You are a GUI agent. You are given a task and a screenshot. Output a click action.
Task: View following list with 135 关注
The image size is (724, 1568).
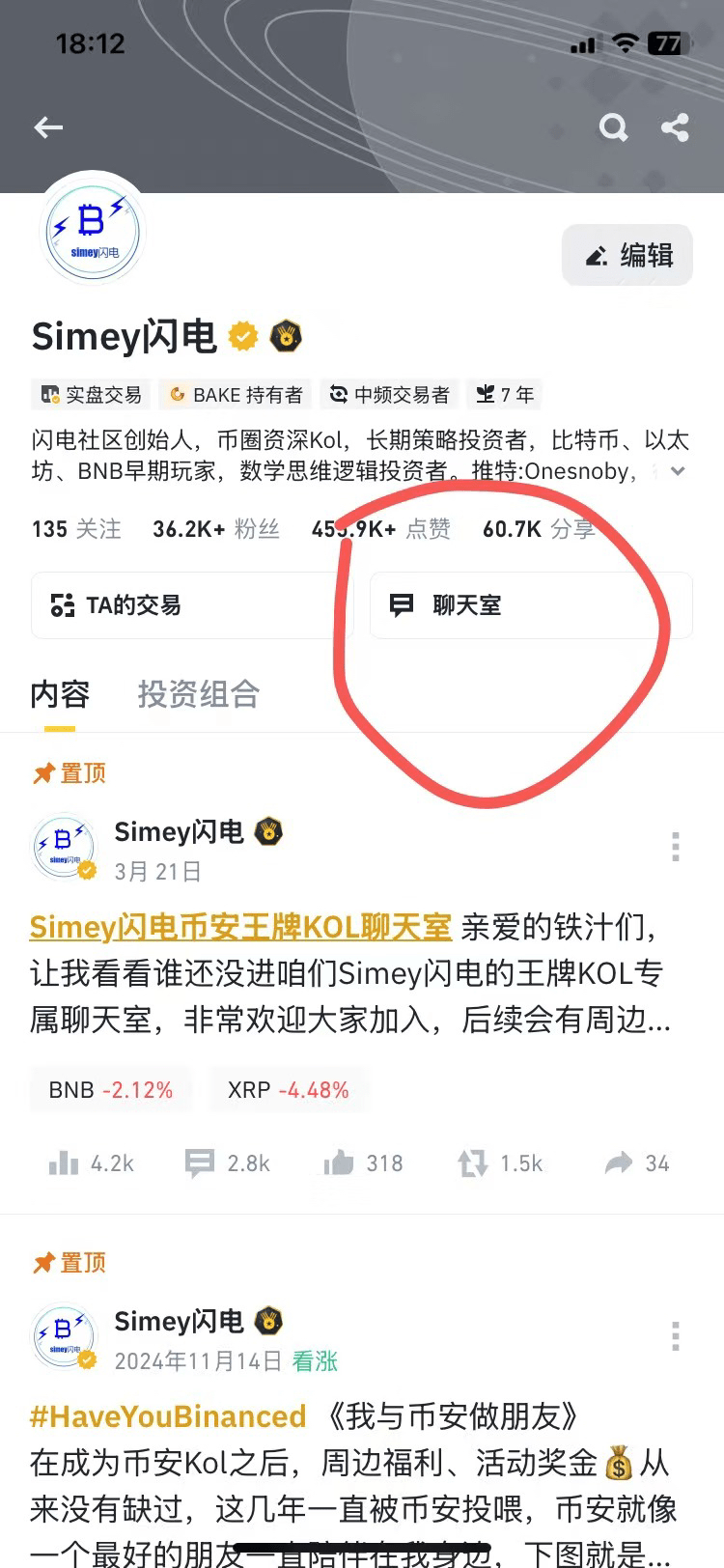(76, 529)
